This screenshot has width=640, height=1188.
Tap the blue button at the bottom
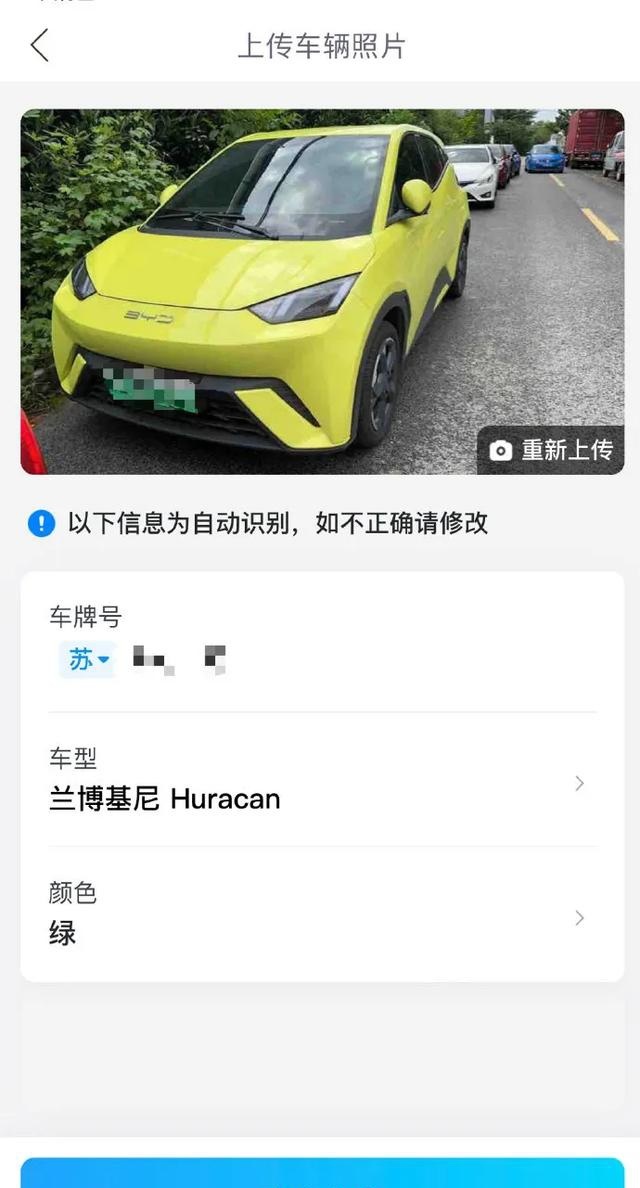pyautogui.click(x=322, y=1173)
